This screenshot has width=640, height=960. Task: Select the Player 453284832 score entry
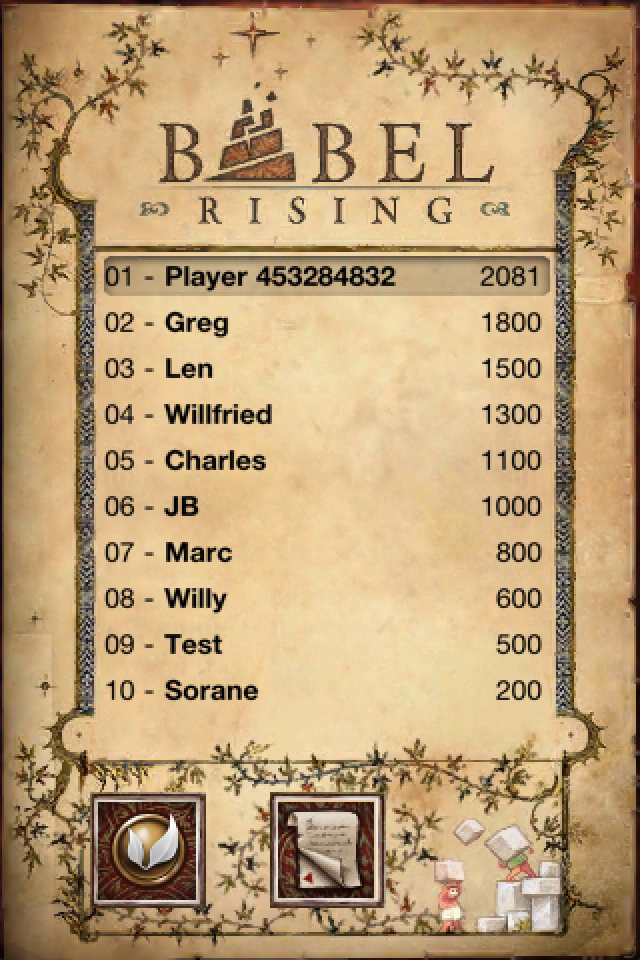pos(326,277)
